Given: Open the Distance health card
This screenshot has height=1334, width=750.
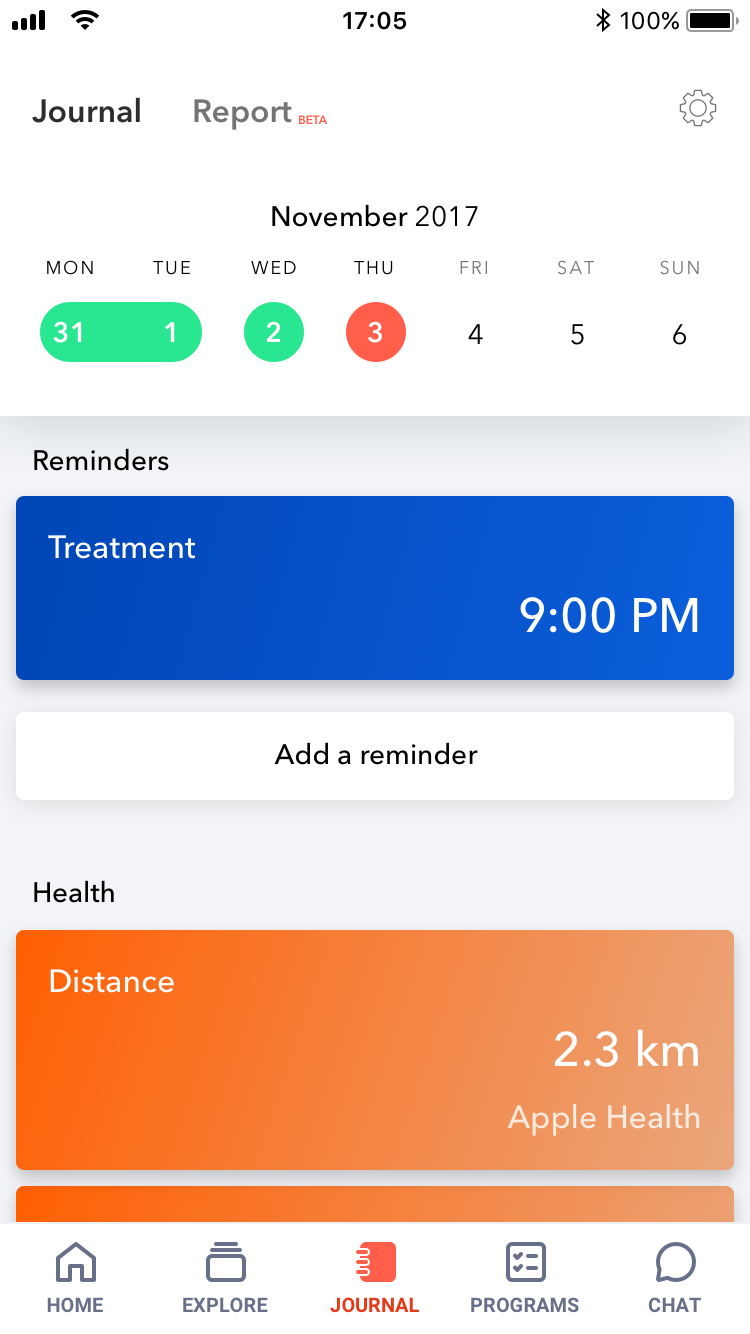Looking at the screenshot, I should tap(375, 1049).
